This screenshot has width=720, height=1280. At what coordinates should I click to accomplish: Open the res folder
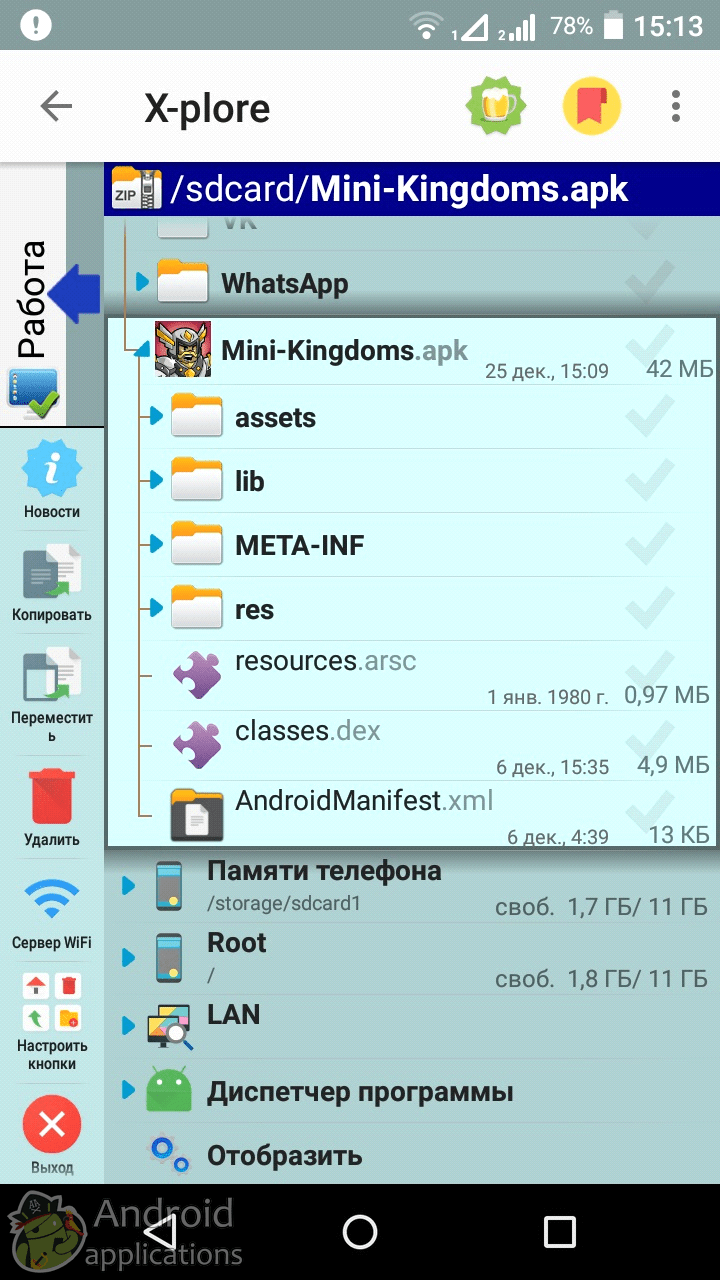pos(254,609)
